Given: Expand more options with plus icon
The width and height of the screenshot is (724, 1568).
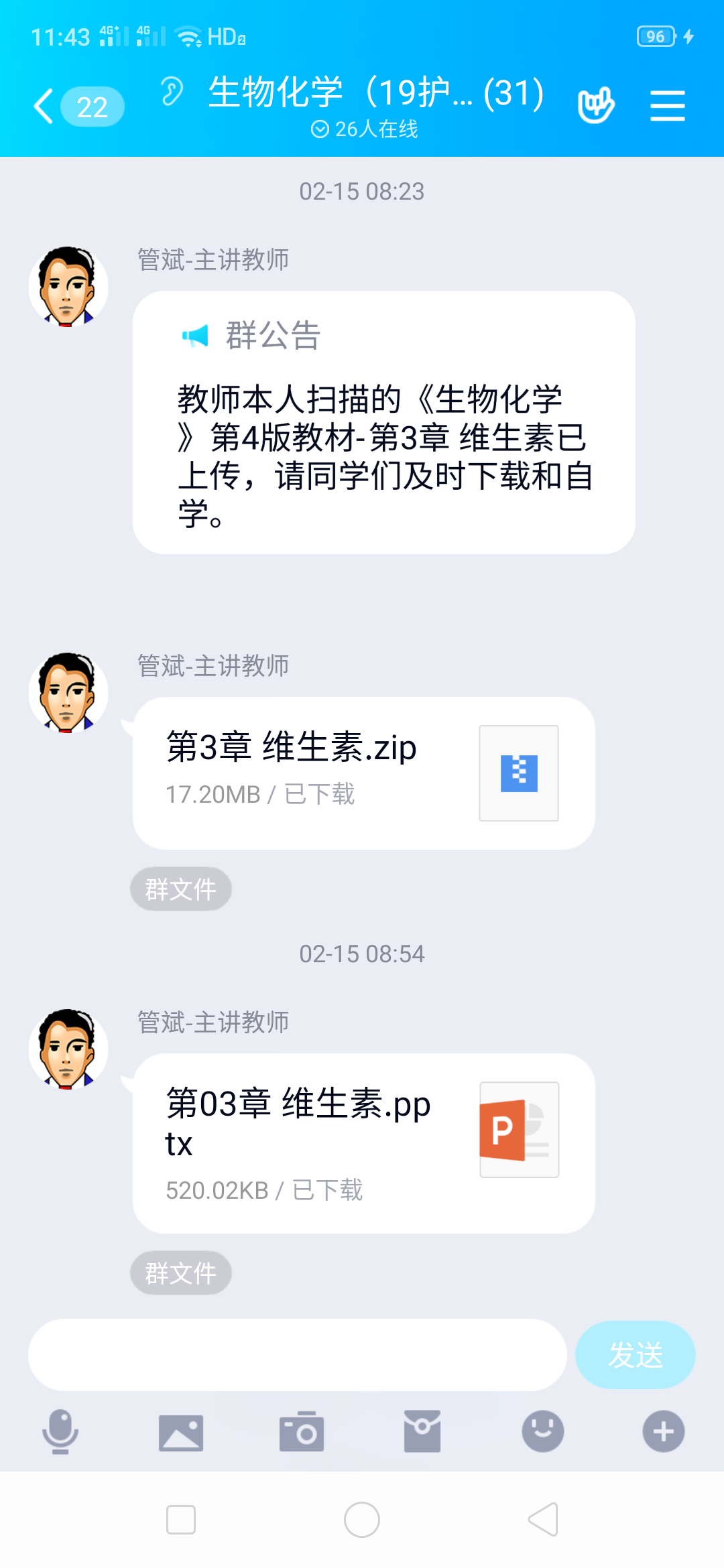Looking at the screenshot, I should point(663,1431).
